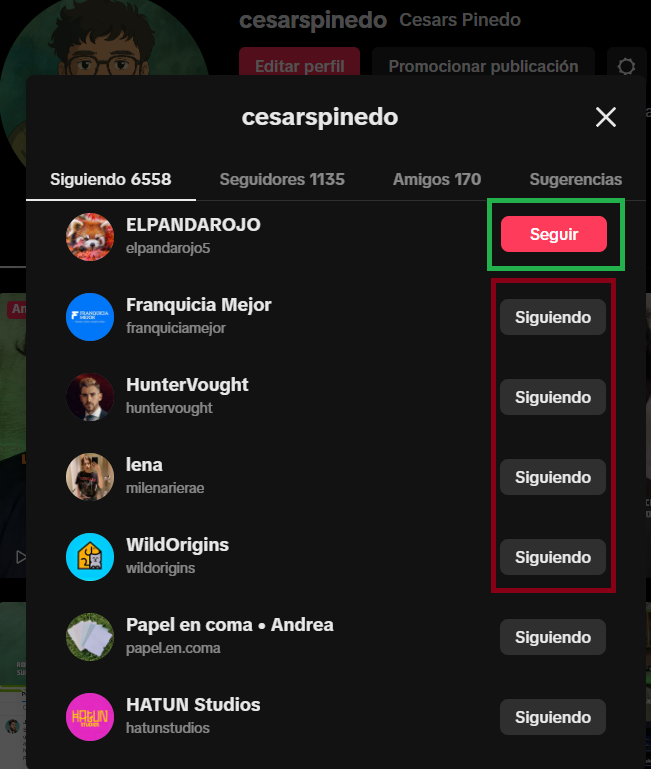
Task: View HunterVought's profile
Action: pos(187,385)
